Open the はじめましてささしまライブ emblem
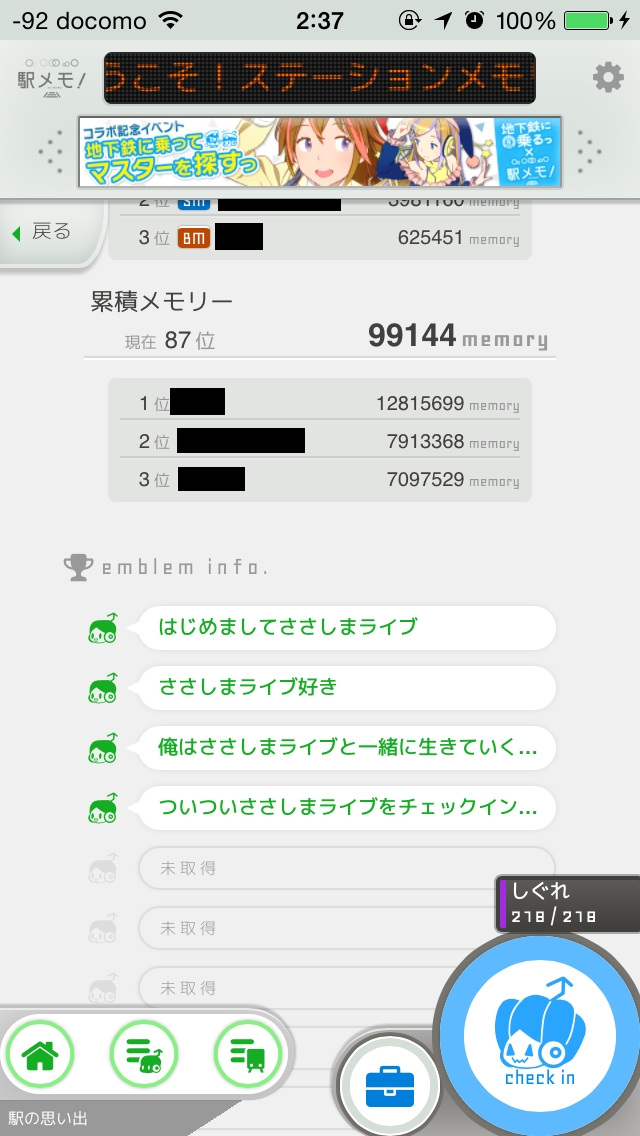The height and width of the screenshot is (1136, 640). 344,628
